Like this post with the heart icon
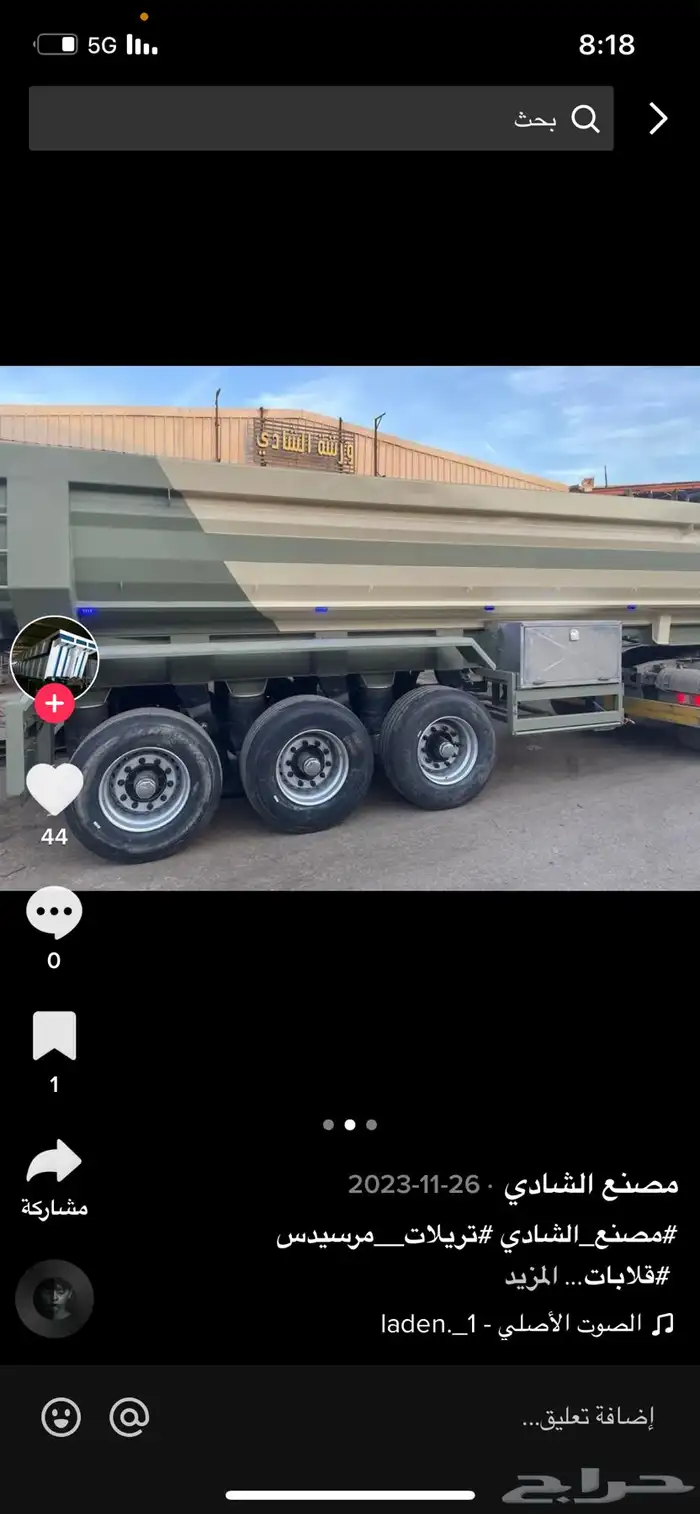The image size is (700, 1514). tap(54, 790)
